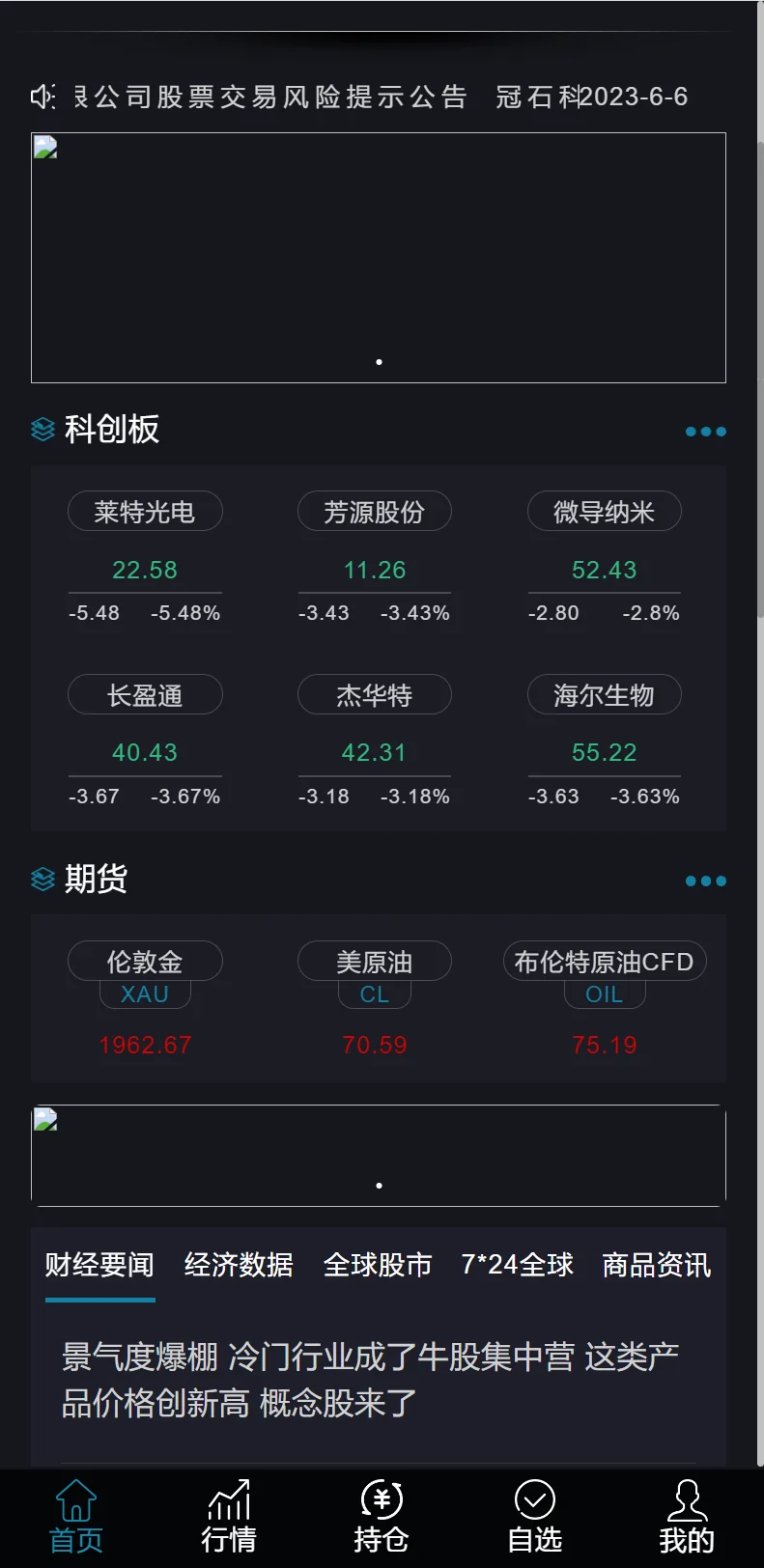Open more options for 科创板 section

[x=705, y=432]
